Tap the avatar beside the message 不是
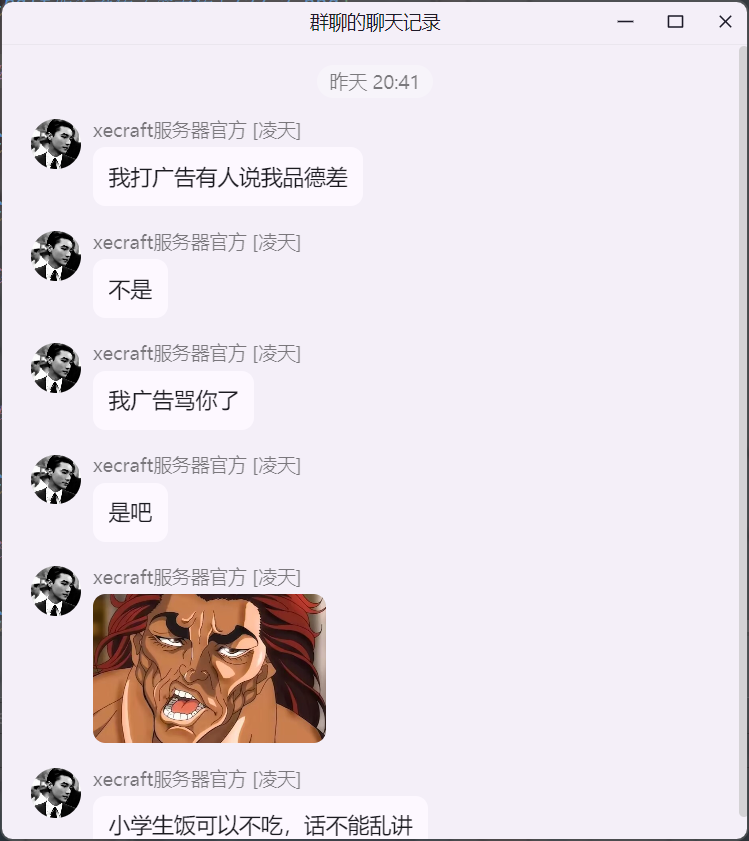 [x=56, y=256]
